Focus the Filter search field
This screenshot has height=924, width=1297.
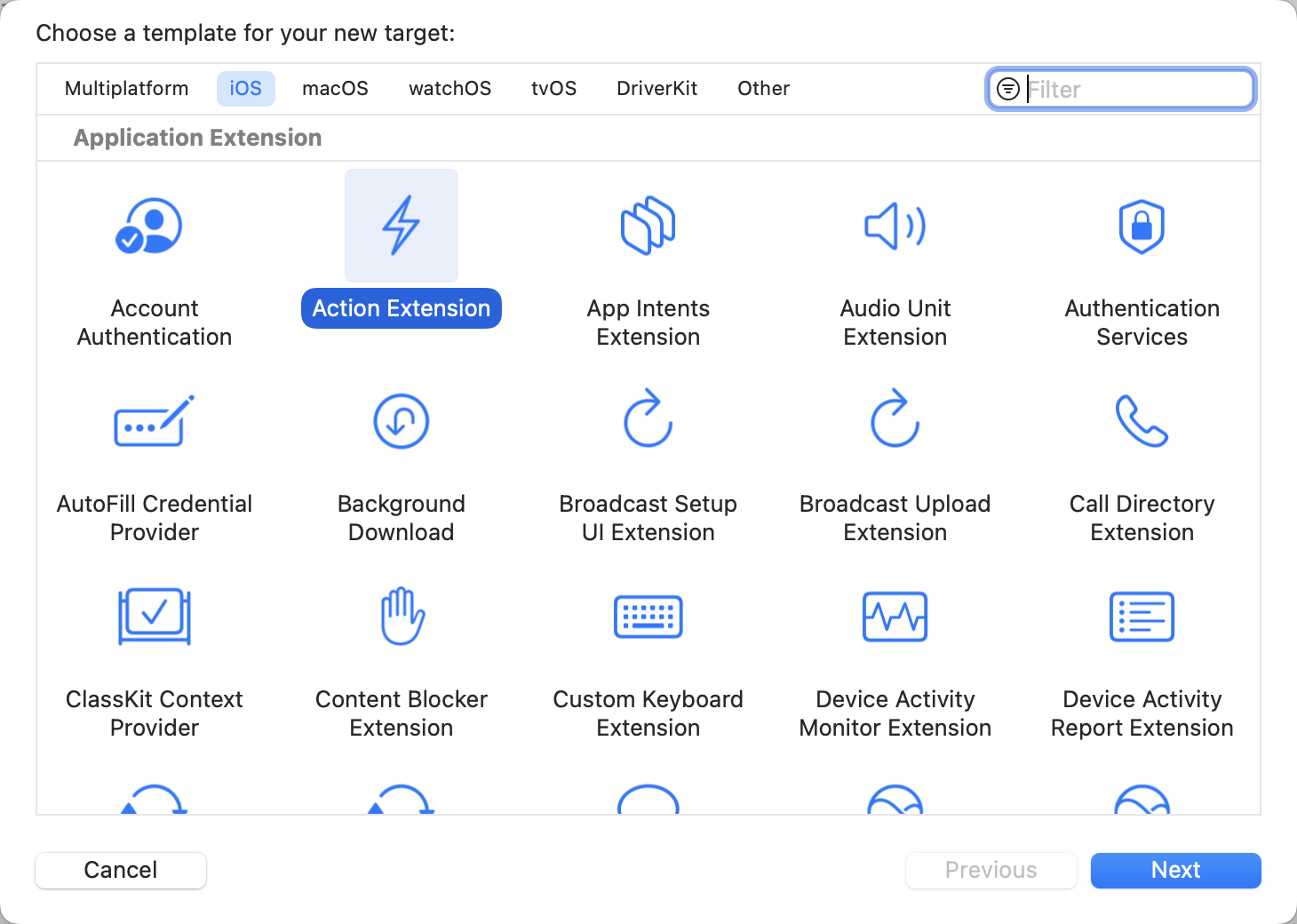tap(1137, 90)
